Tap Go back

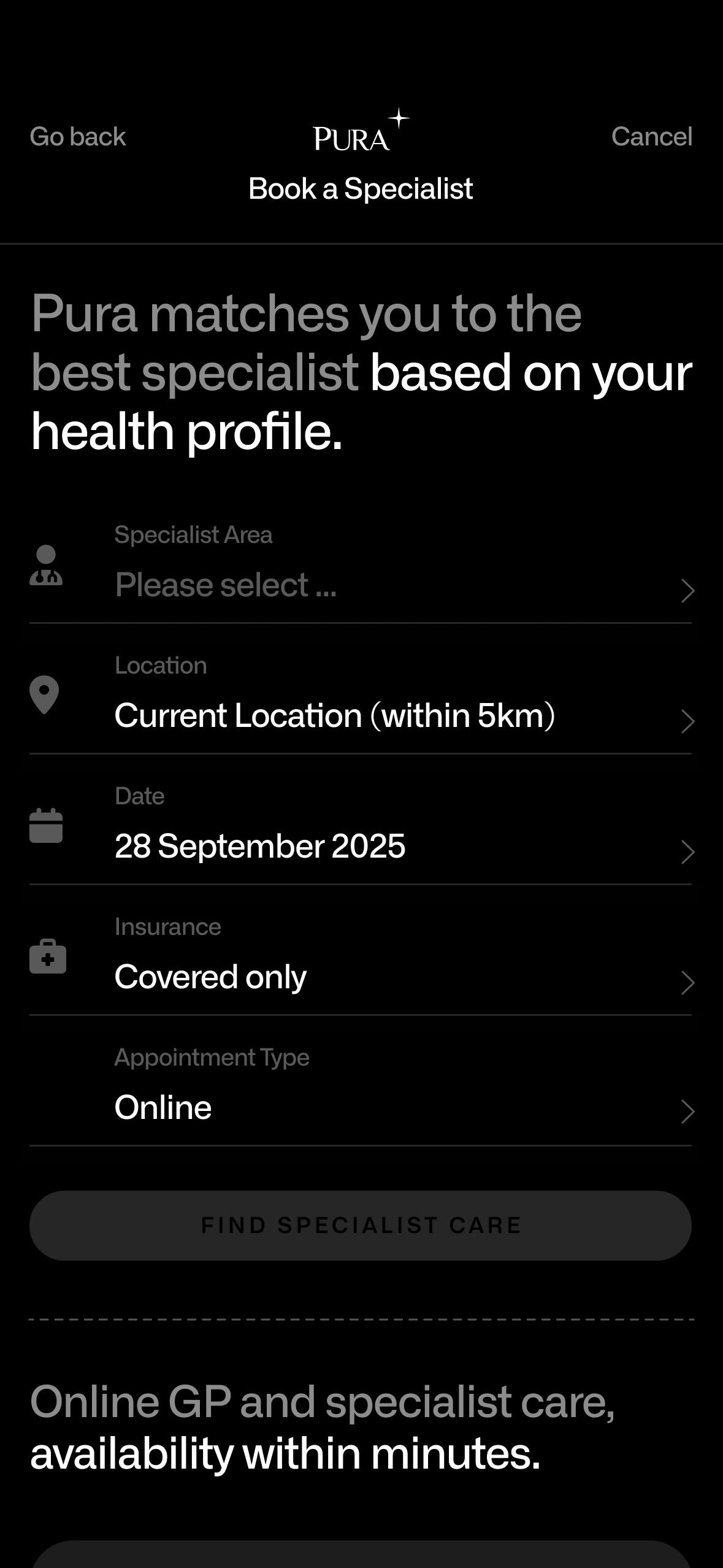pyautogui.click(x=78, y=136)
